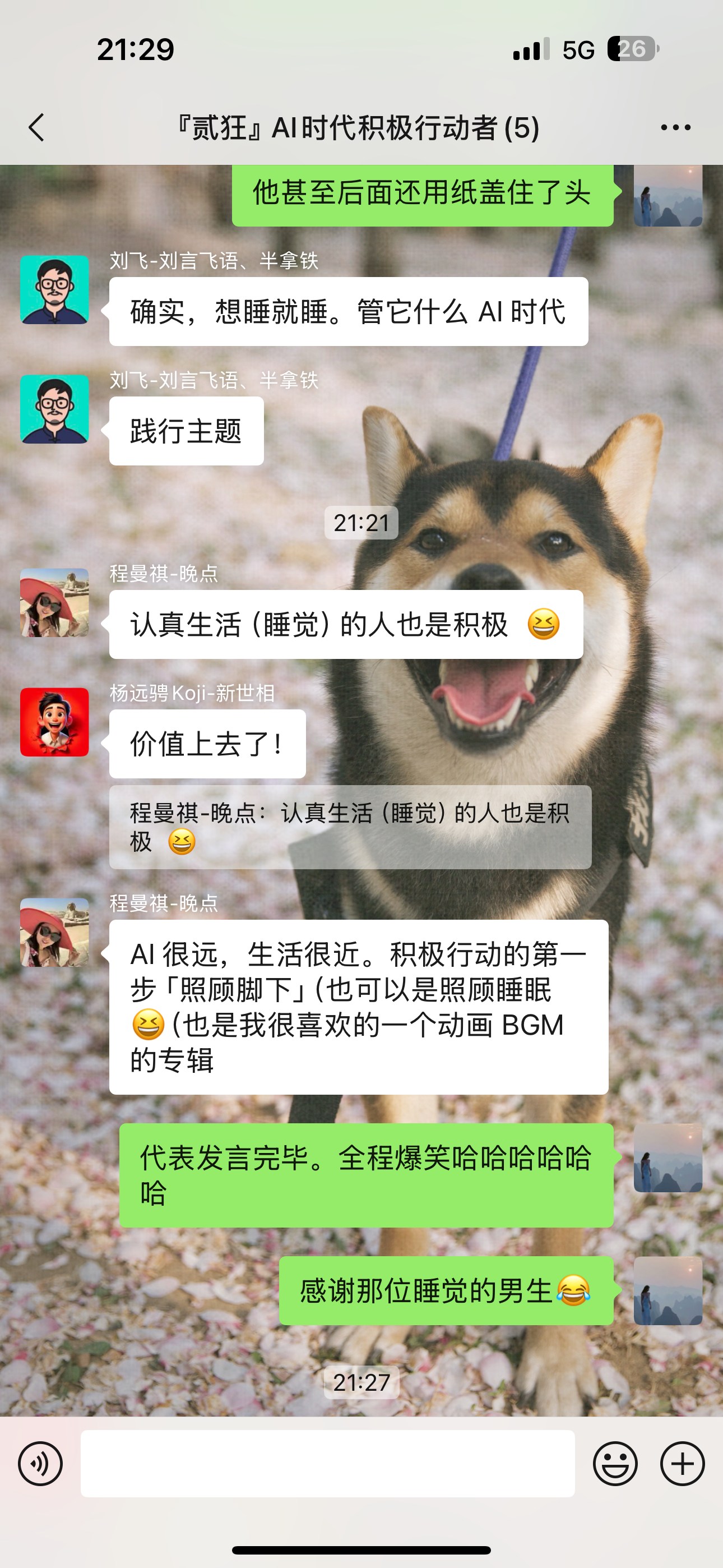Open 杨远骋Koji's avatar profile
Screen dimensions: 723x1568
pyautogui.click(x=55, y=722)
